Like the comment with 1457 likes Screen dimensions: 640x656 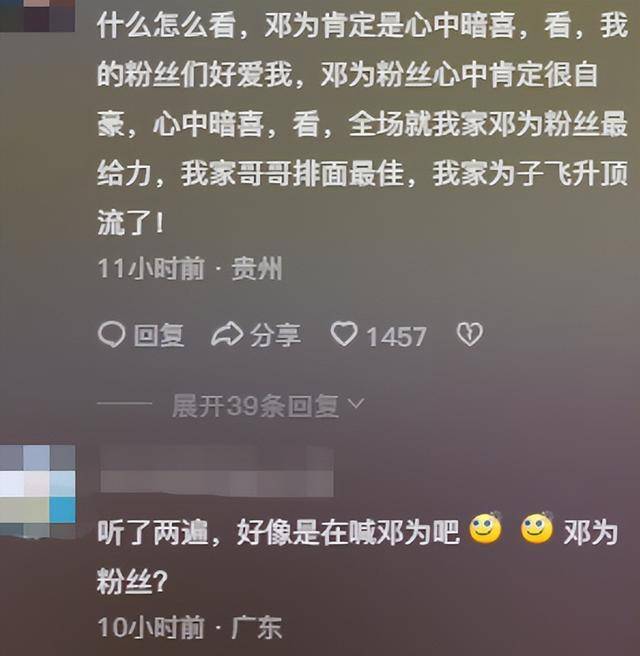(345, 335)
